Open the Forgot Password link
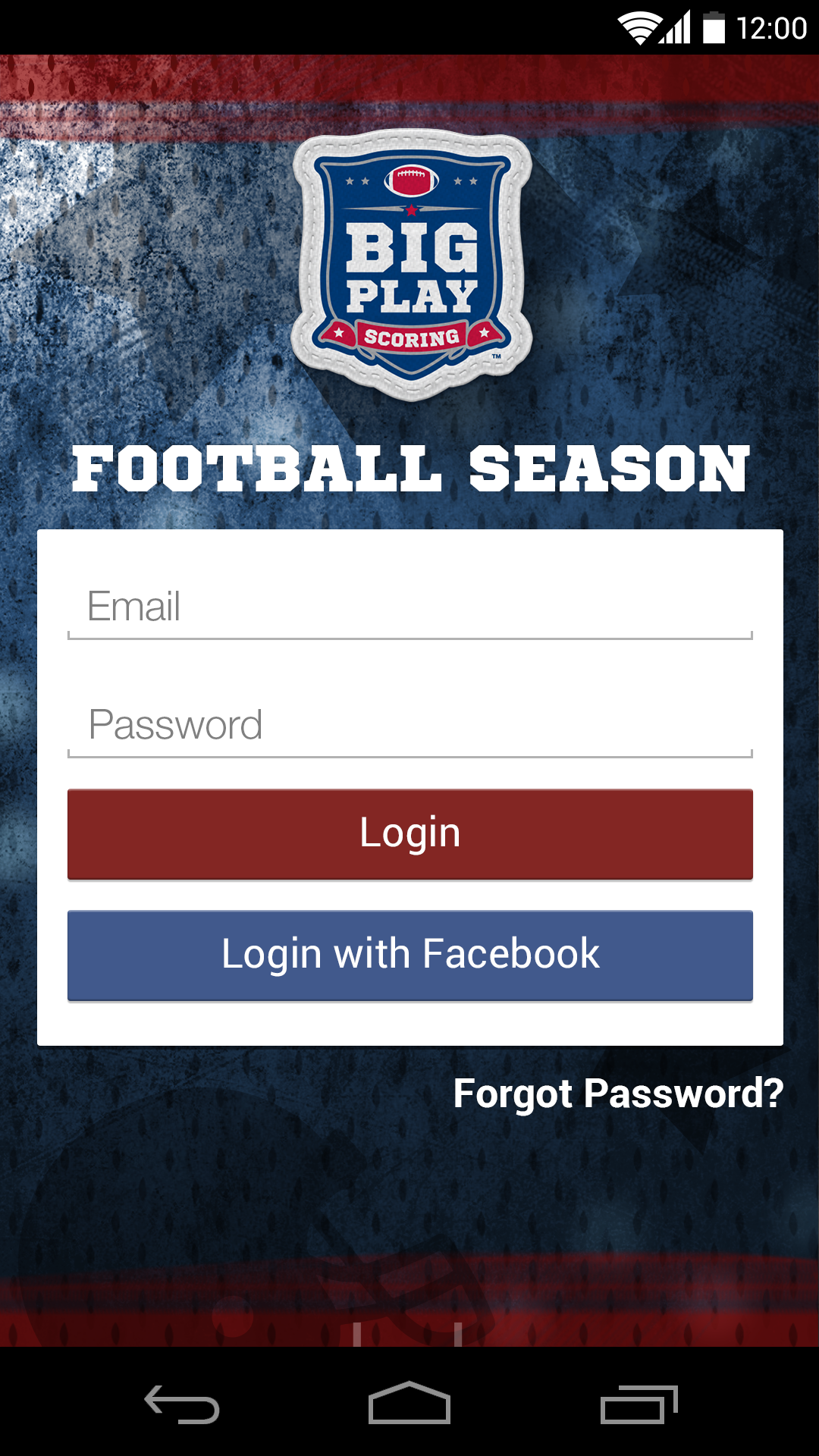 coord(617,1094)
